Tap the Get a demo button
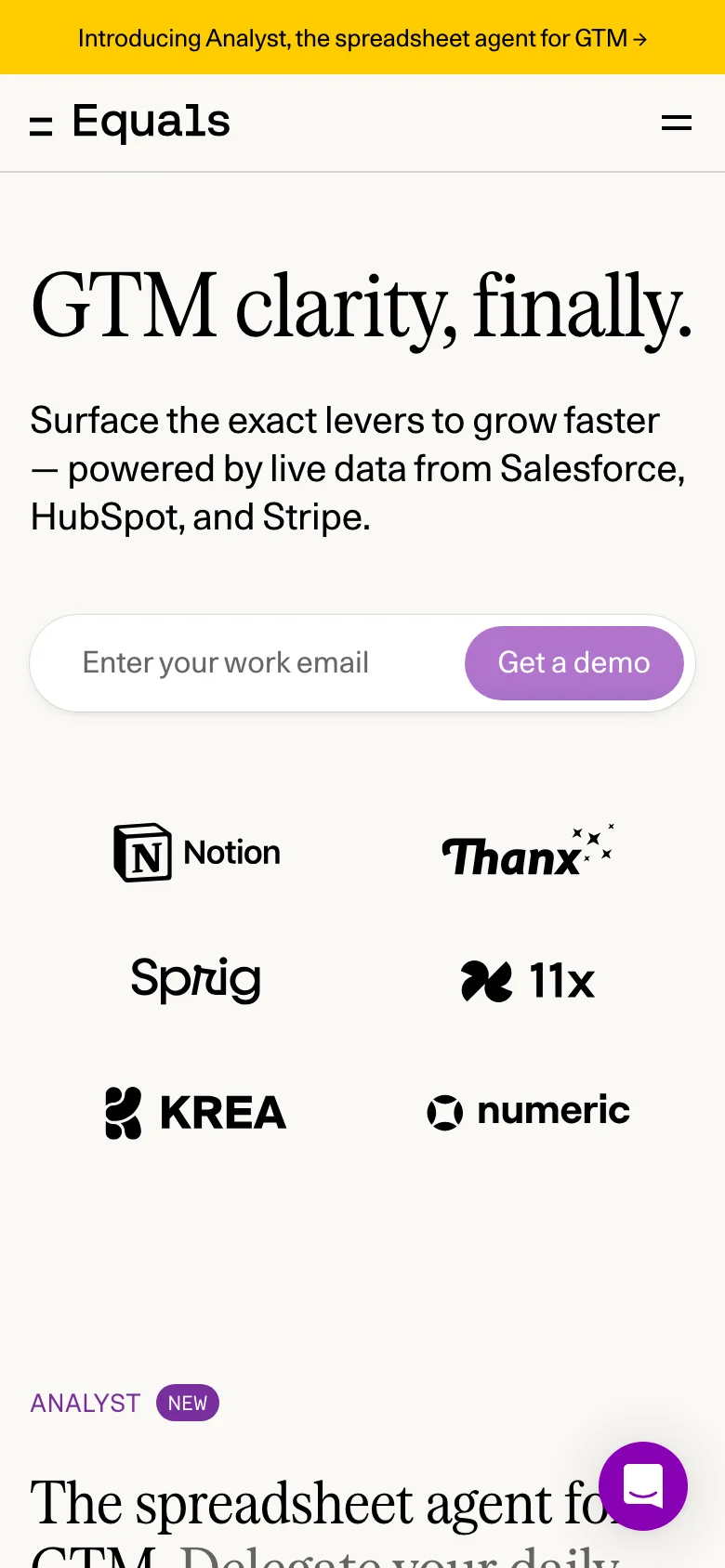This screenshot has width=725, height=1568. point(573,663)
